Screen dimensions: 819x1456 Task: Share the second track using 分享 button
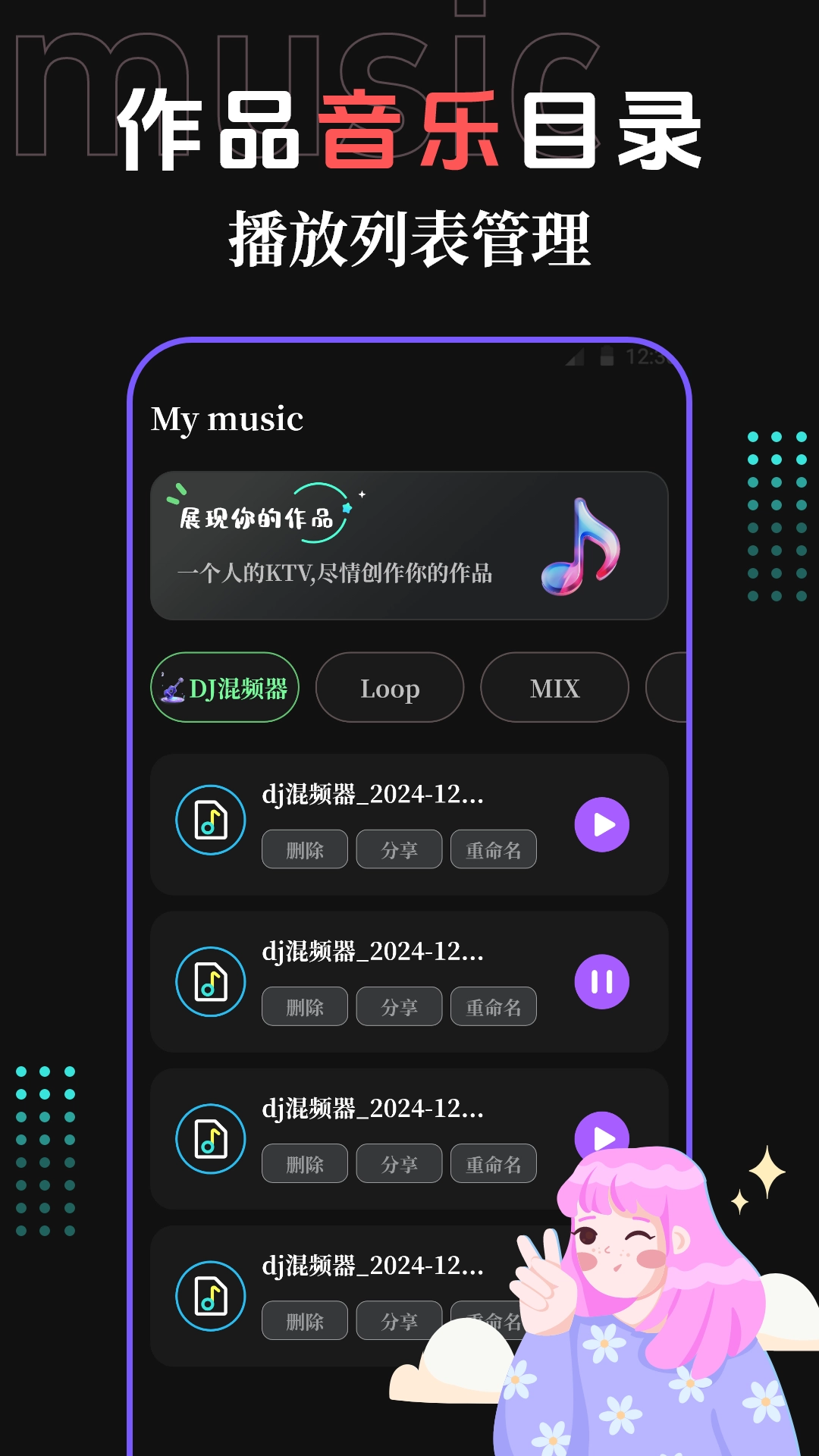pos(399,1006)
